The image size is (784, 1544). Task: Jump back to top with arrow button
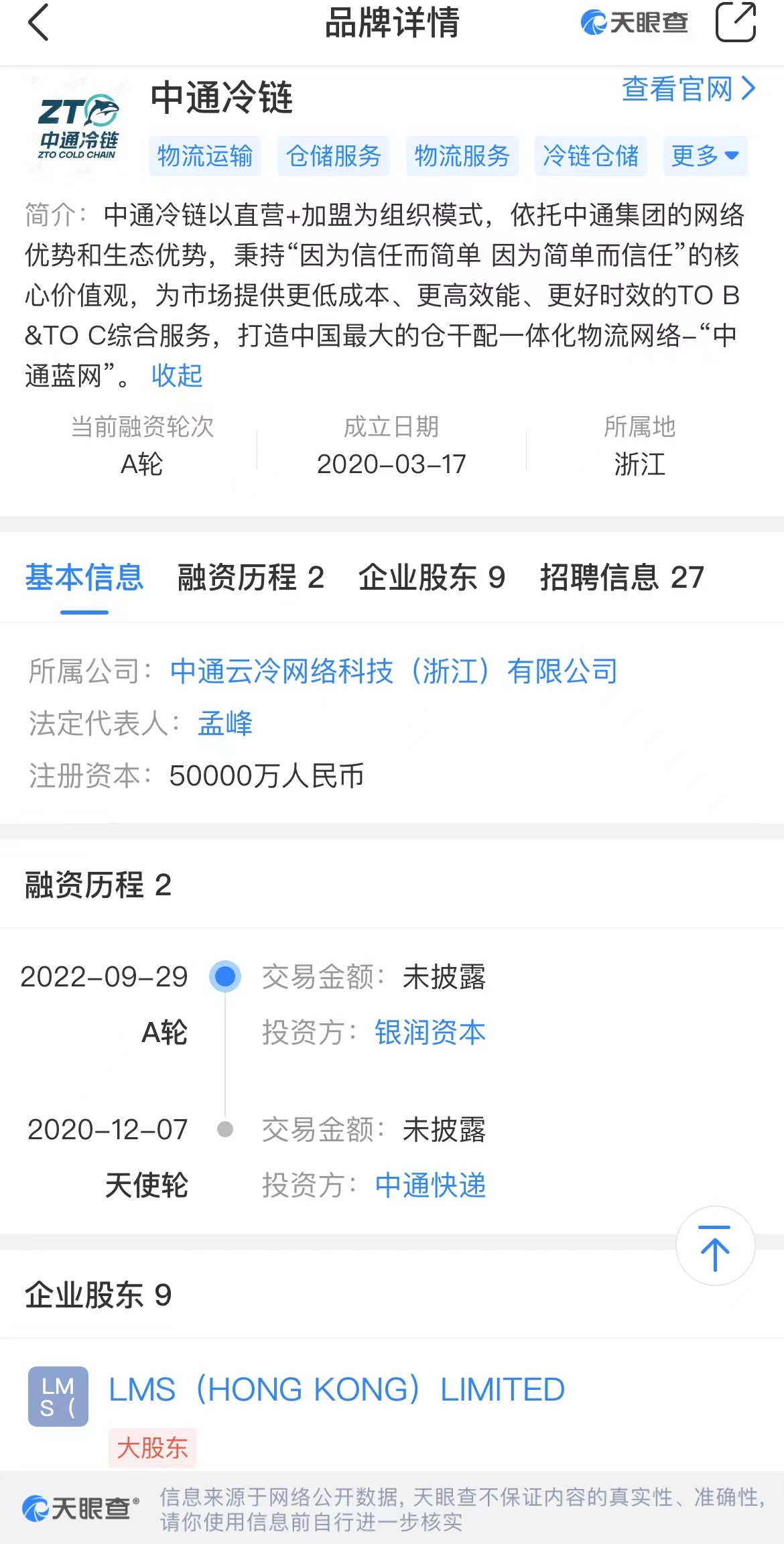pos(715,1246)
